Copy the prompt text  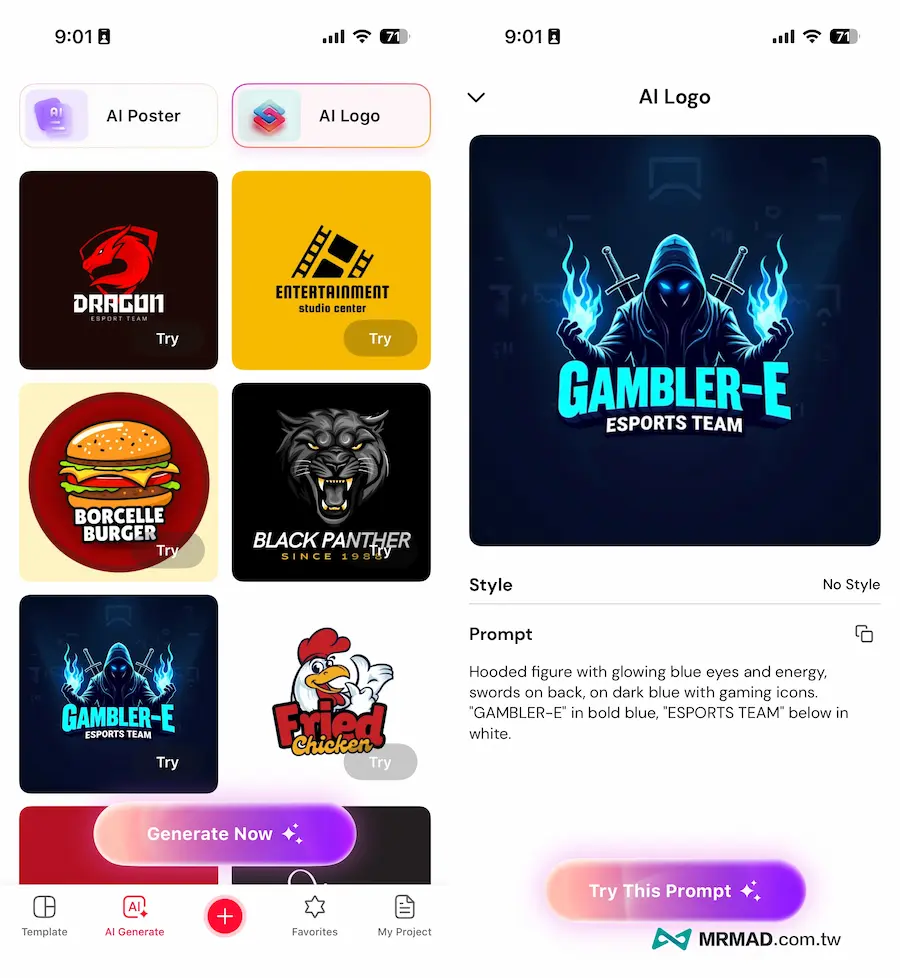(x=864, y=634)
